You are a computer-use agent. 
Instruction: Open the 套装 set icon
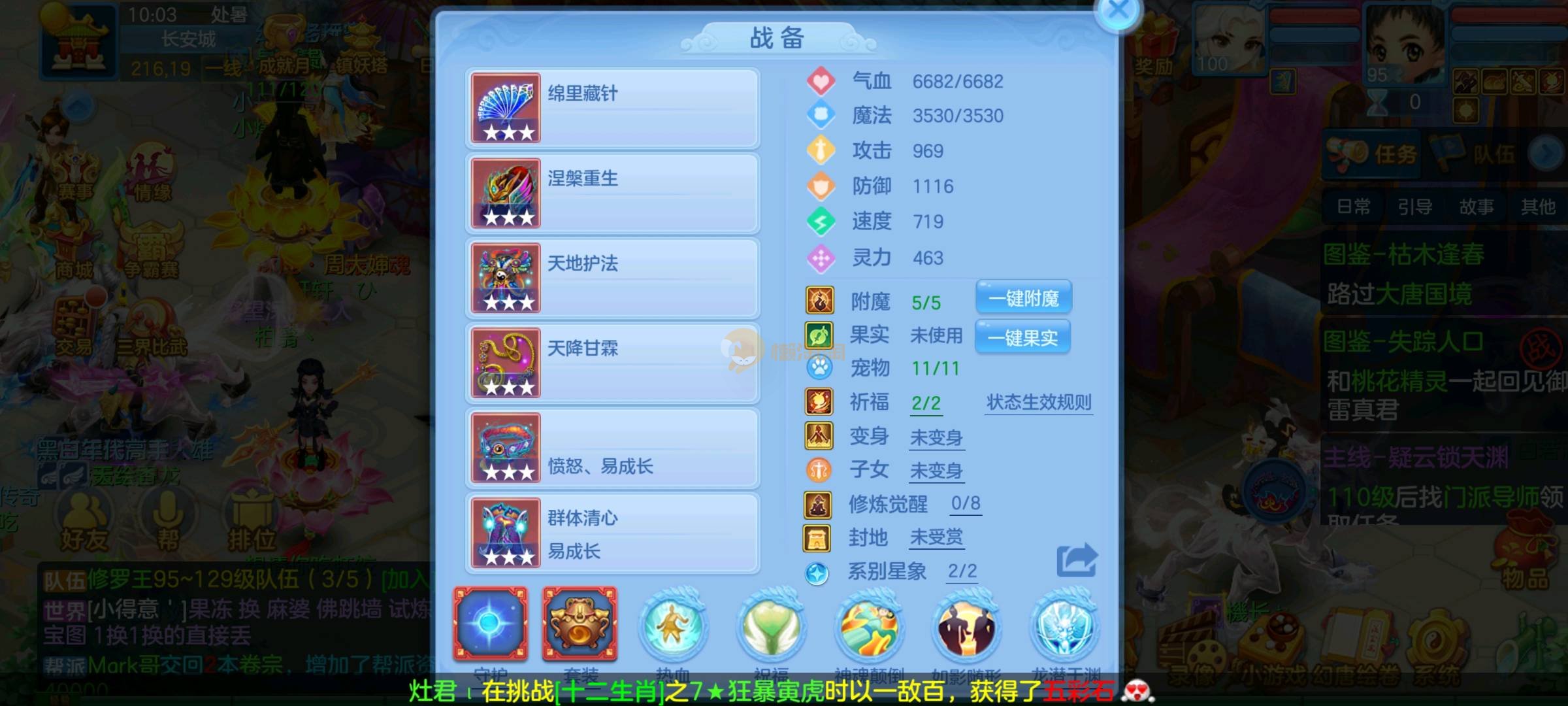580,624
